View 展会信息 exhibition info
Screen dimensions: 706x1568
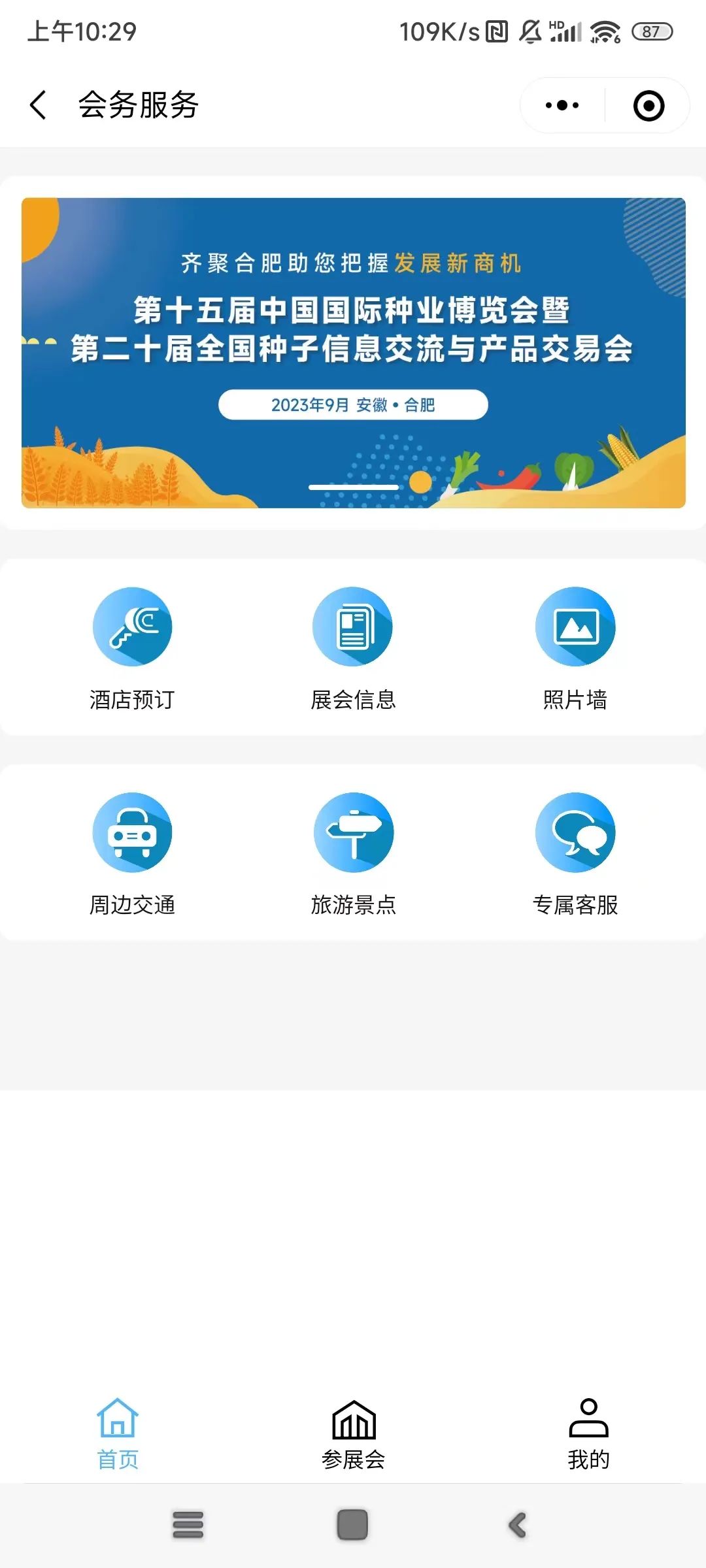tap(353, 648)
